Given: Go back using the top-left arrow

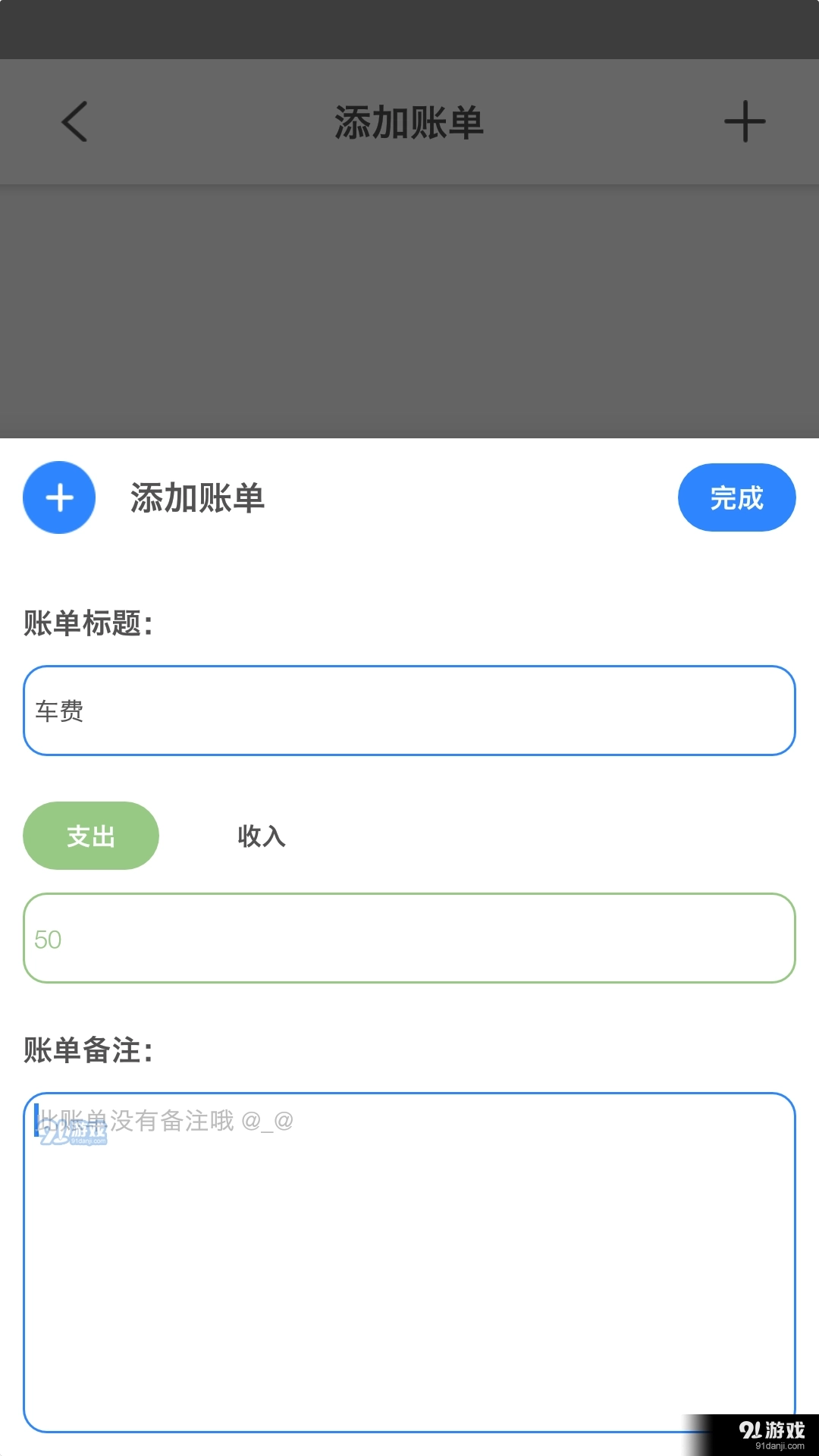Looking at the screenshot, I should tap(74, 121).
